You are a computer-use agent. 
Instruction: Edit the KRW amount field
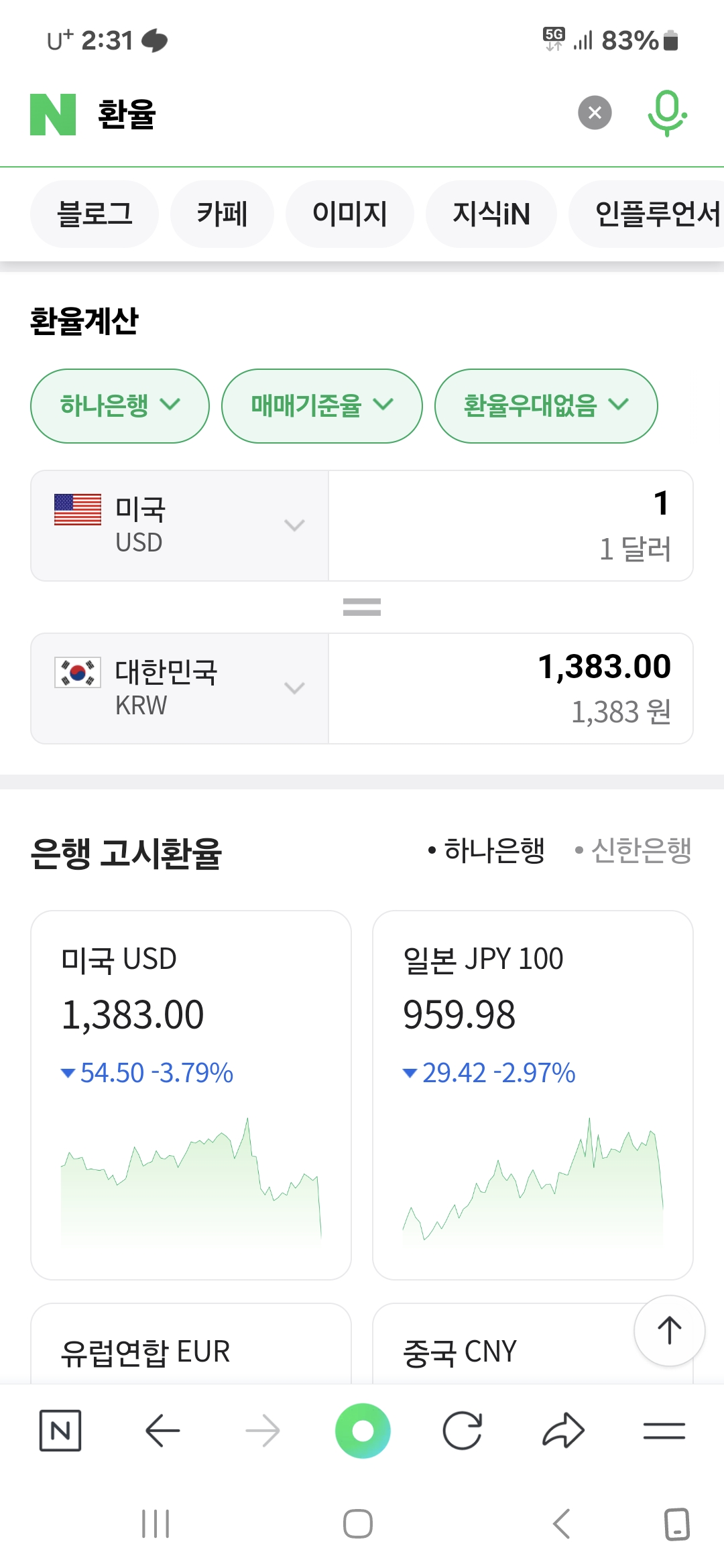(x=510, y=688)
